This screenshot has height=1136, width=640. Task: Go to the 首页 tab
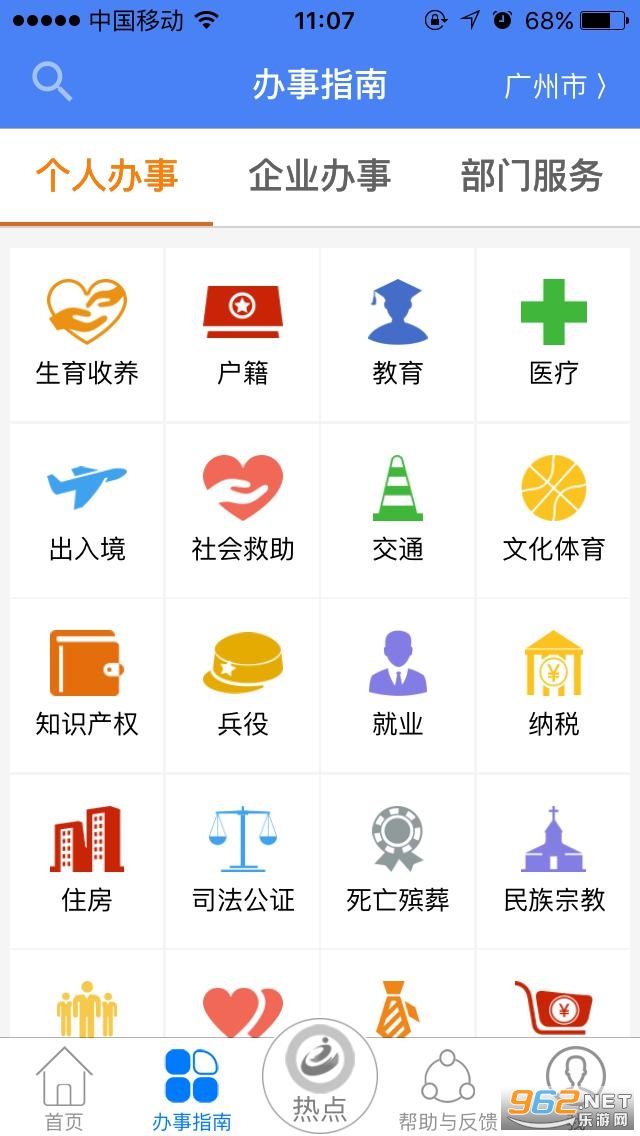coord(64,1089)
